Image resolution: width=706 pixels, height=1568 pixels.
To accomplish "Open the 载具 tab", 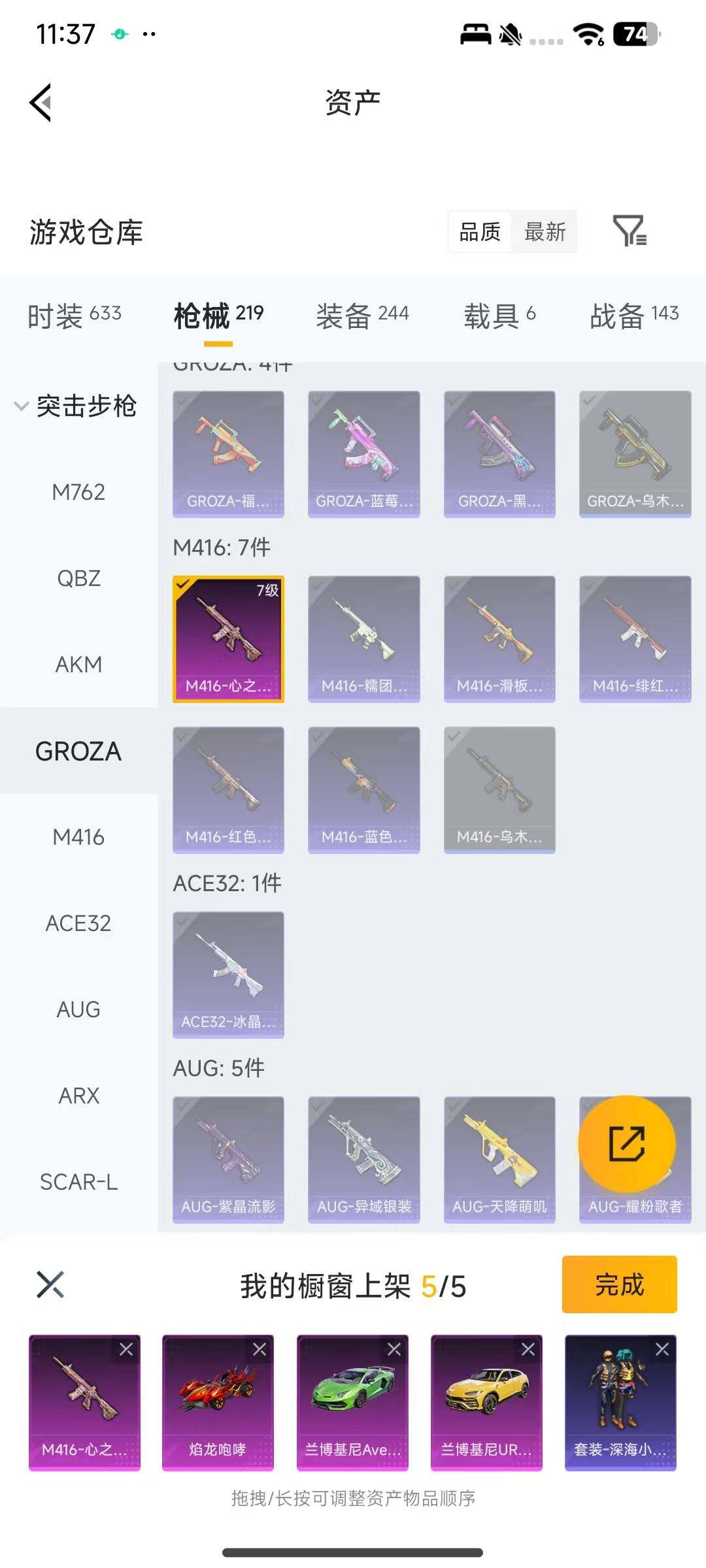I will 499,316.
